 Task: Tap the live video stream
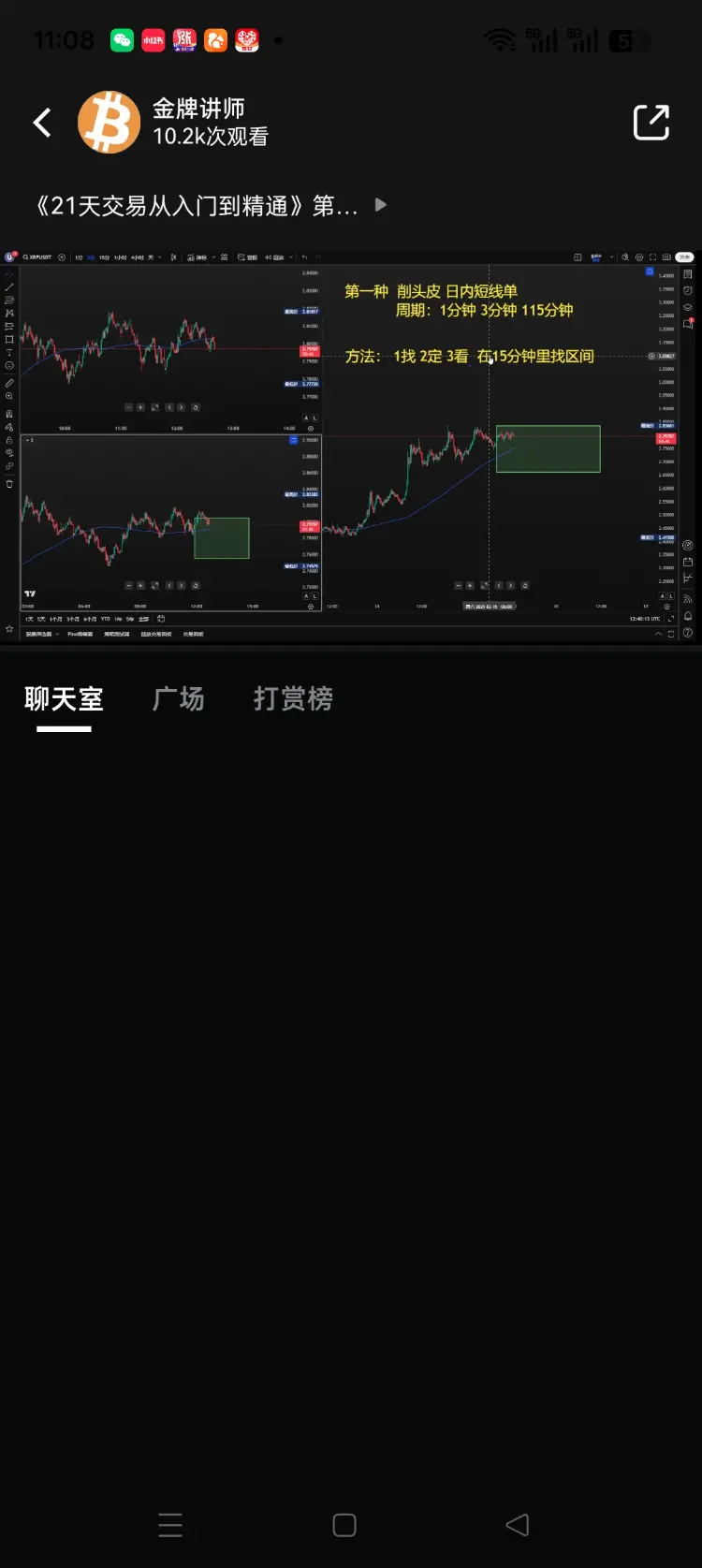(351, 446)
